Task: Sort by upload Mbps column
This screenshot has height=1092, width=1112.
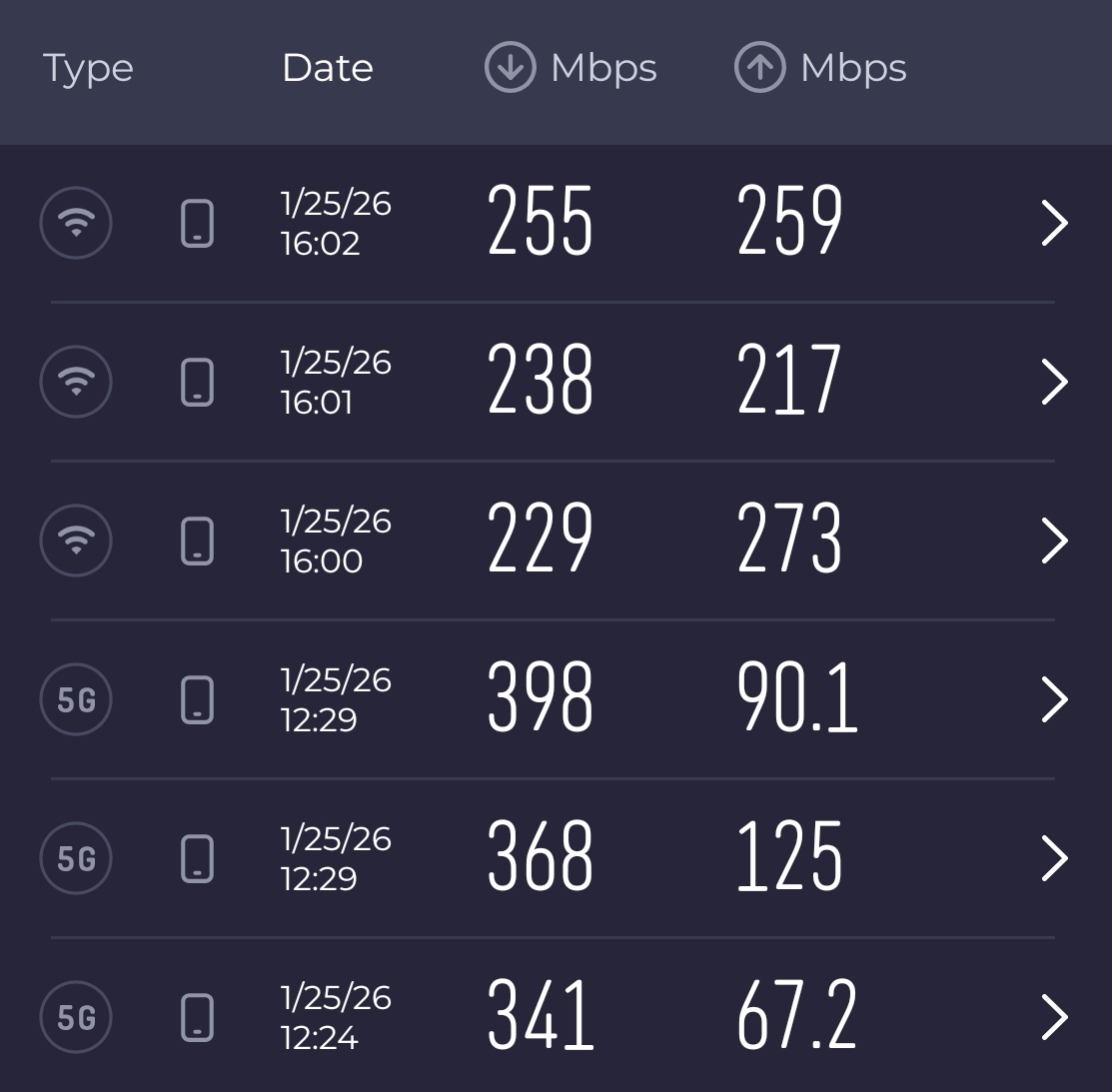Action: (820, 68)
